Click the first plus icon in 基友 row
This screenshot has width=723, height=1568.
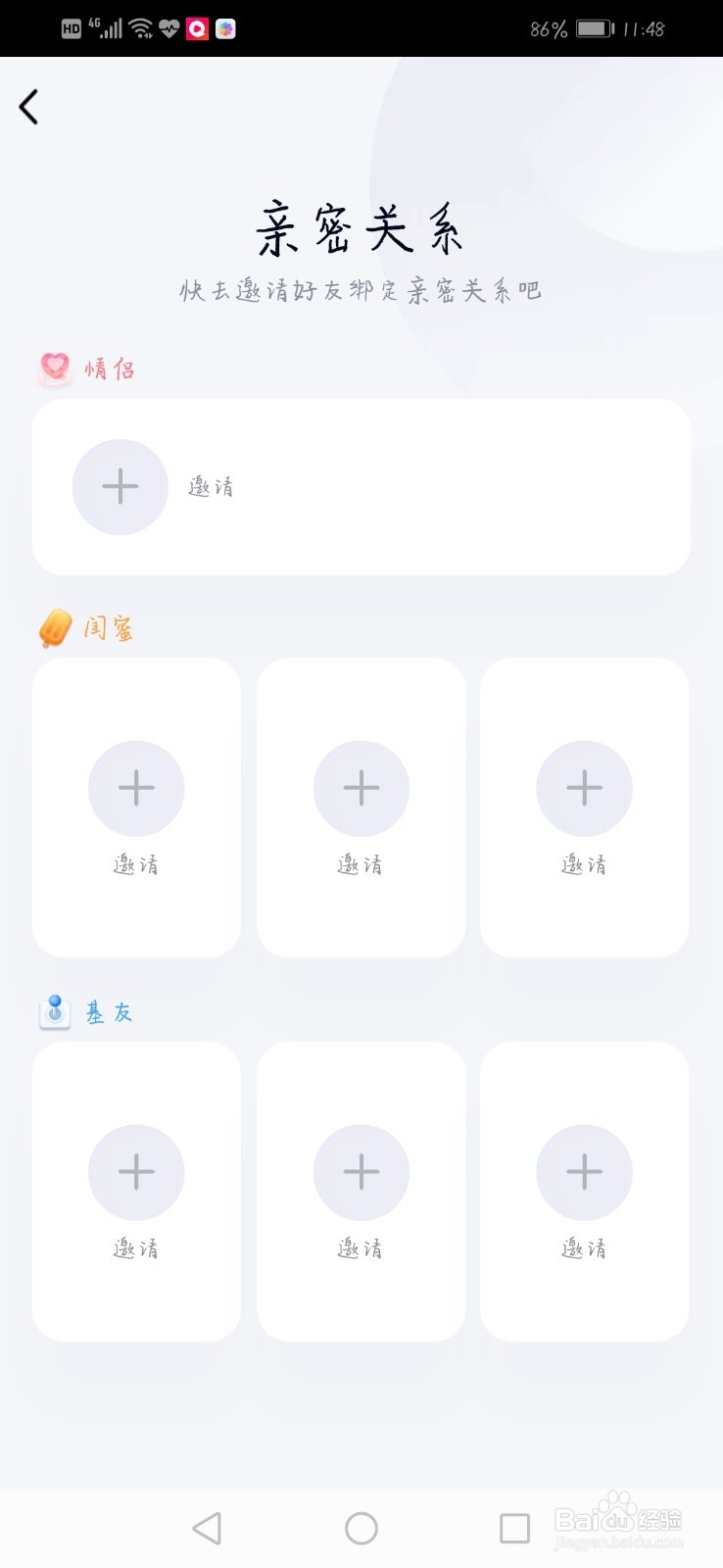(136, 1171)
